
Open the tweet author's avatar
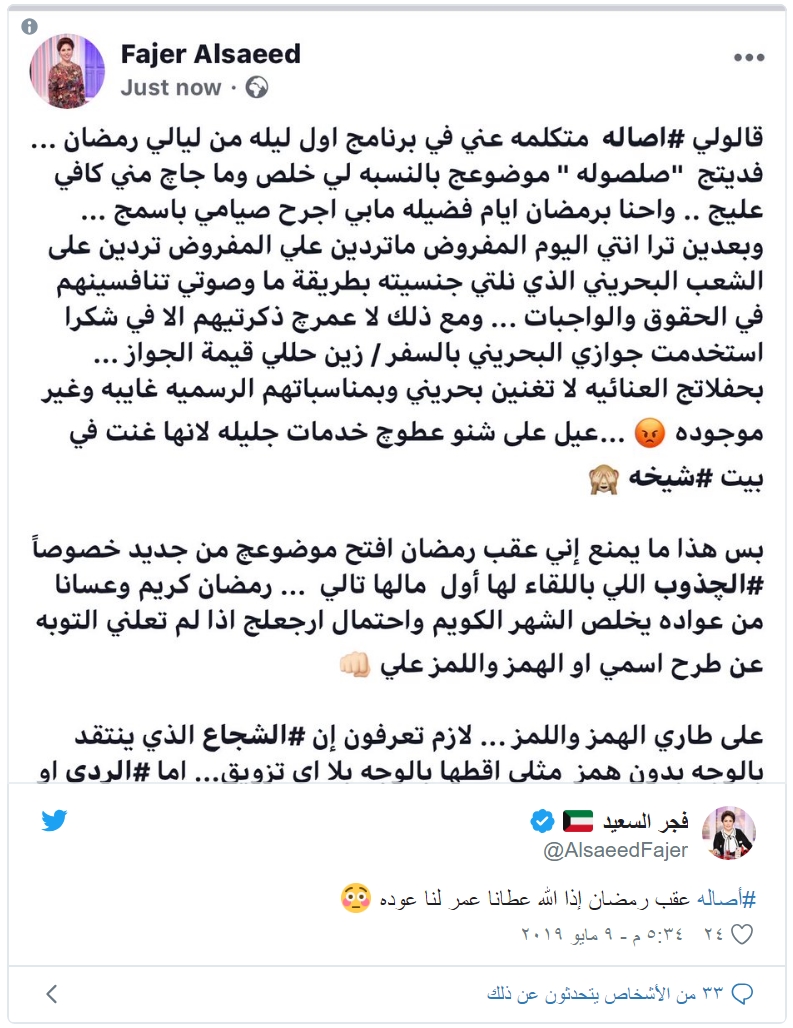pos(728,832)
